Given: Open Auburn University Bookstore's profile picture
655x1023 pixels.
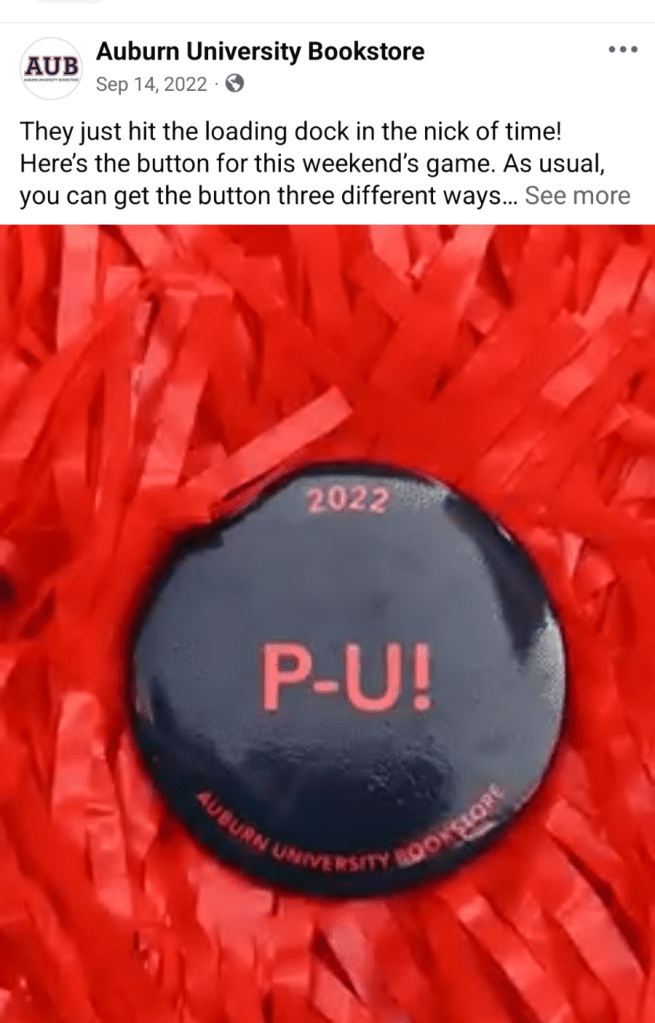Looking at the screenshot, I should click(x=50, y=68).
